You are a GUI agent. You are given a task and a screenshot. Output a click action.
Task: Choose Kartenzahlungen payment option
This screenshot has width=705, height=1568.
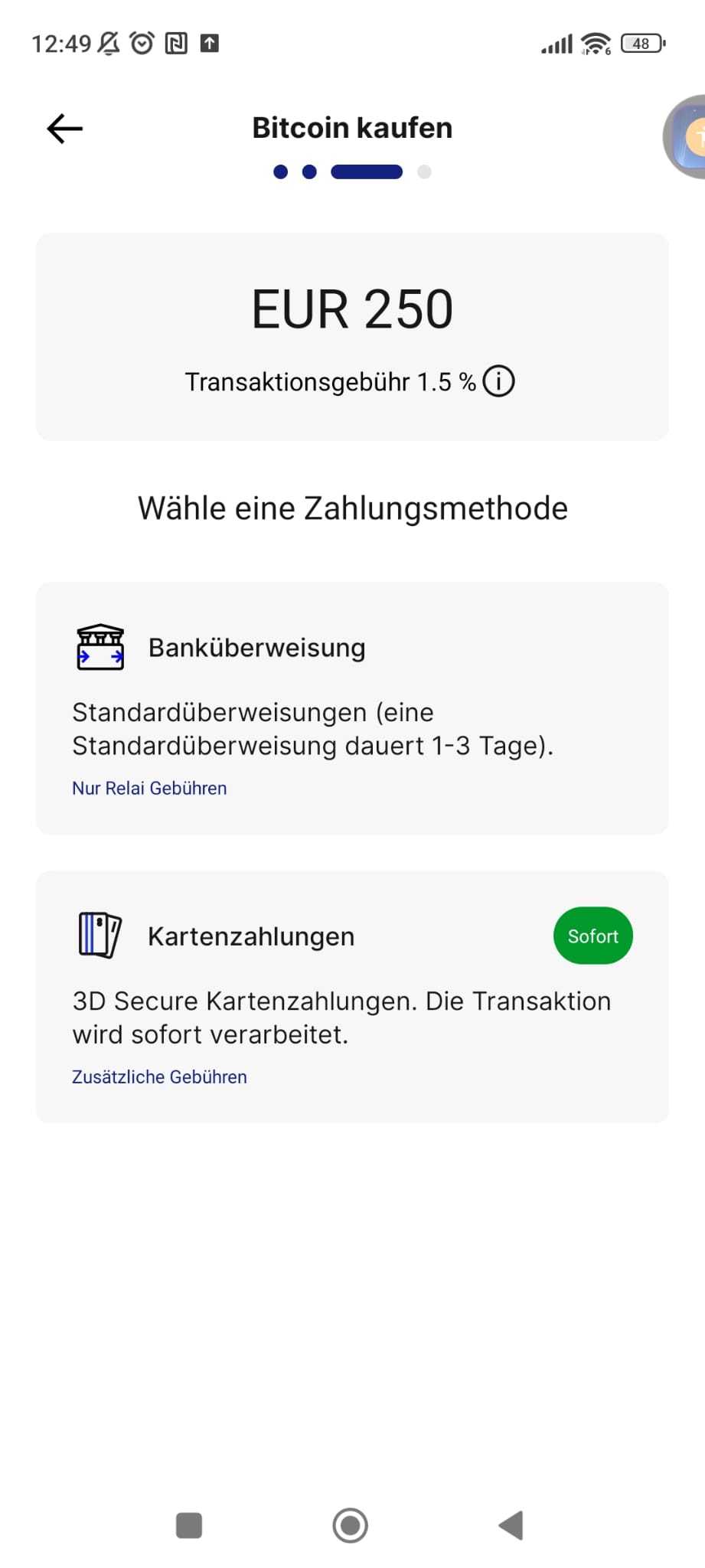352,996
